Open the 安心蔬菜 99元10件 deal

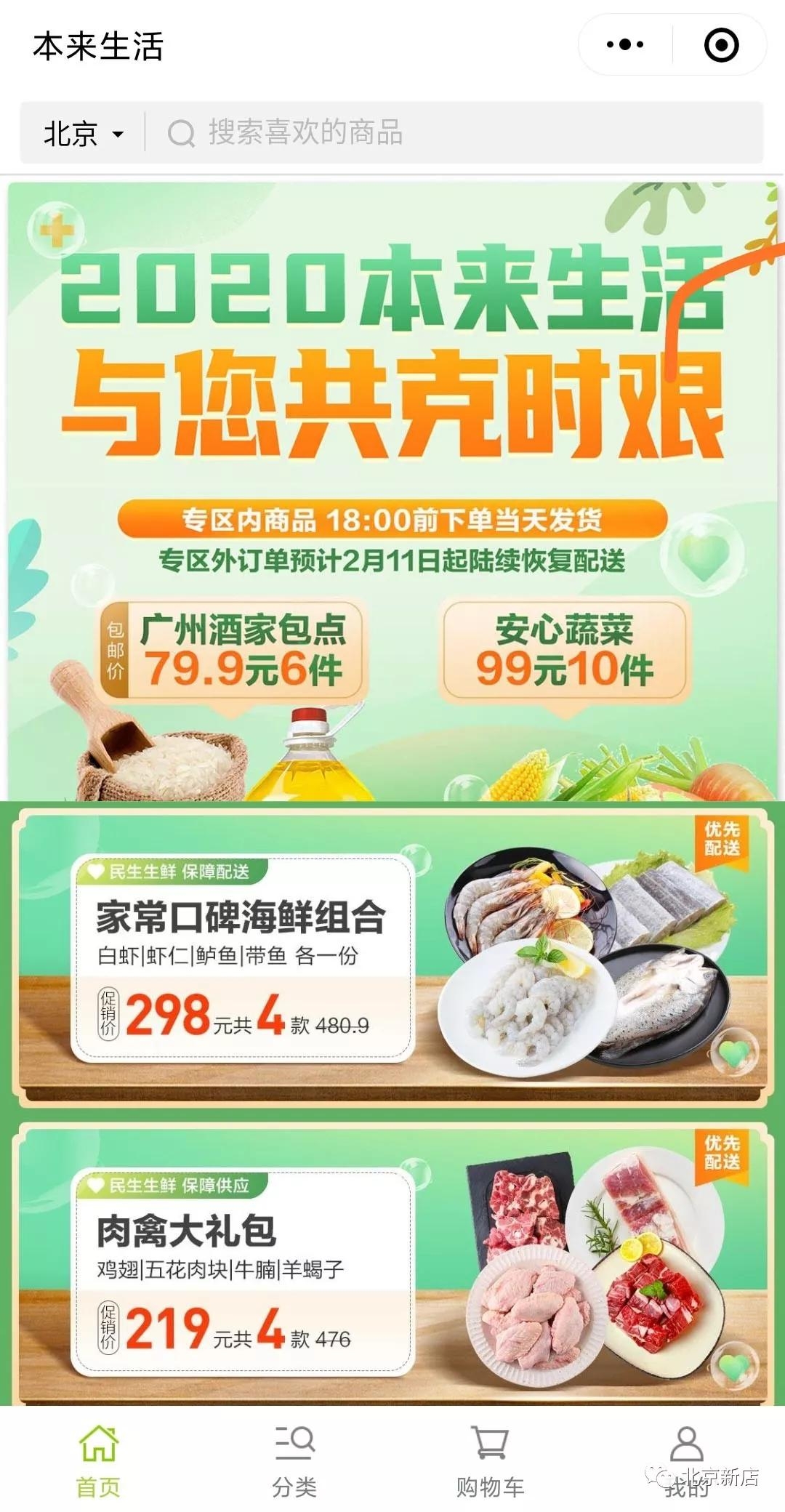tap(564, 651)
